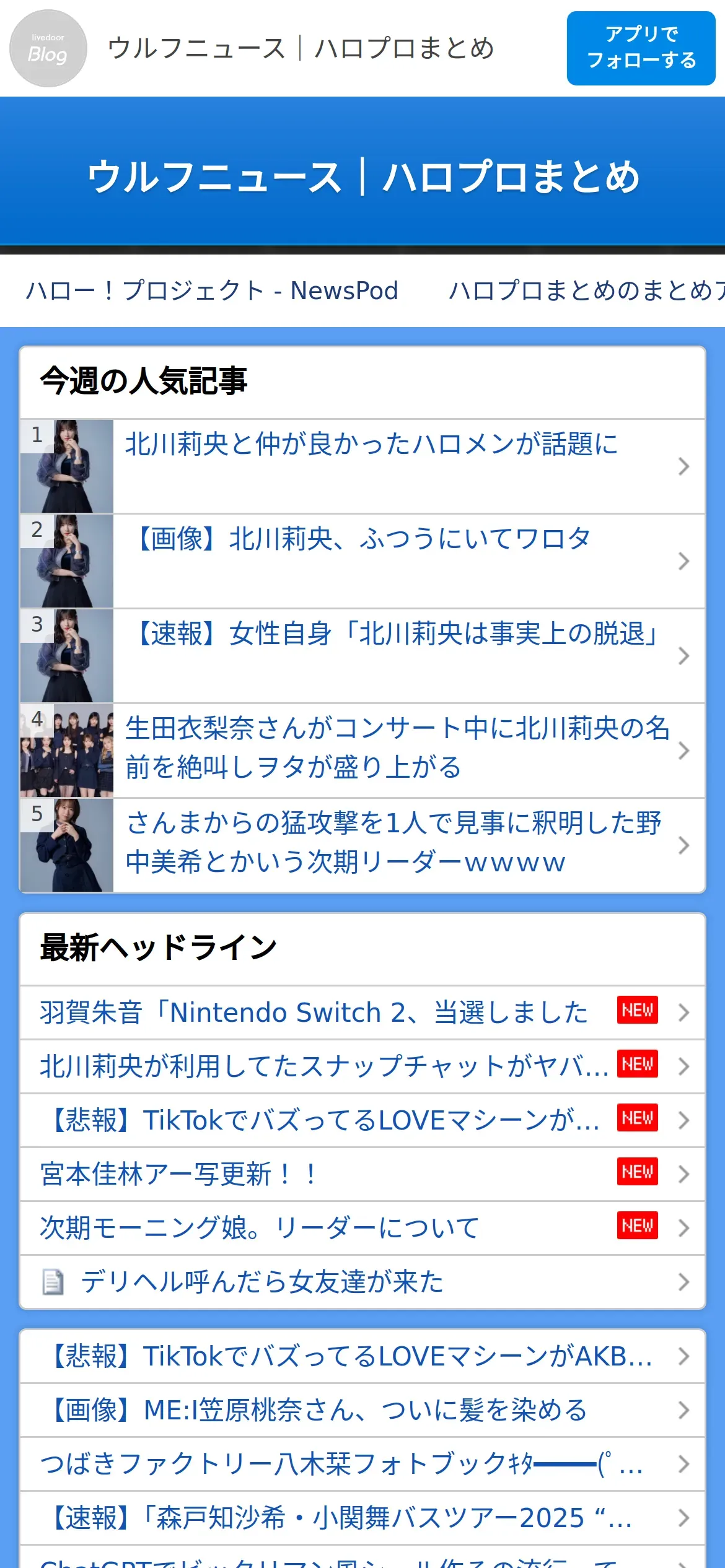Open the デリヘル呼んだら女友達が来た entry
This screenshot has height=1568, width=725.
(x=362, y=1282)
